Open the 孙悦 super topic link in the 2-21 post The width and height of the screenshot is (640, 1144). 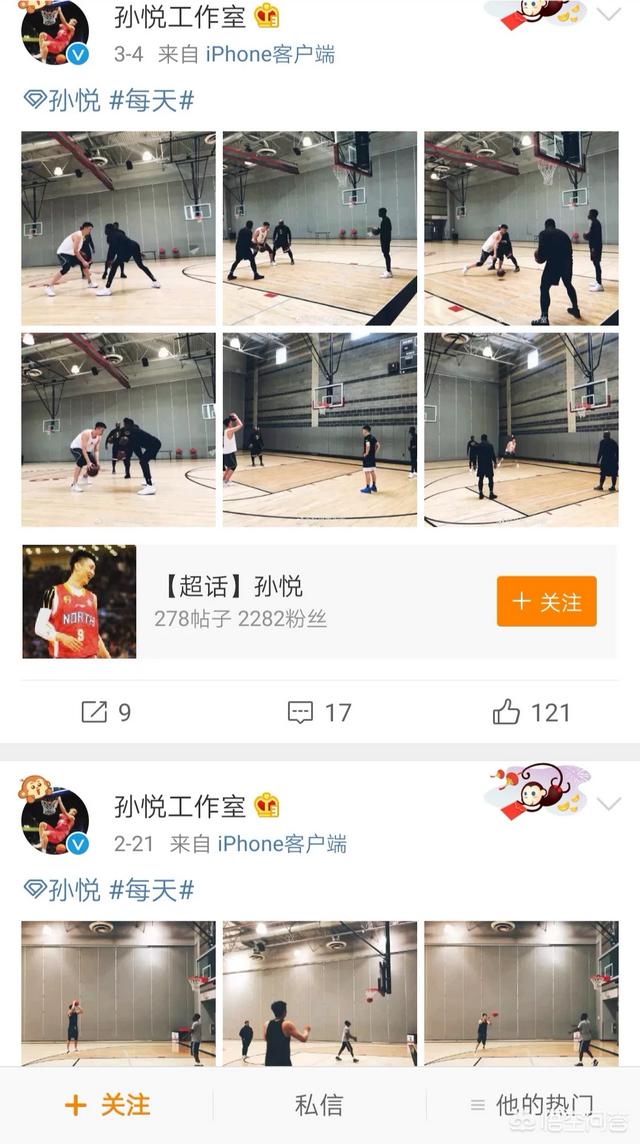point(62,889)
